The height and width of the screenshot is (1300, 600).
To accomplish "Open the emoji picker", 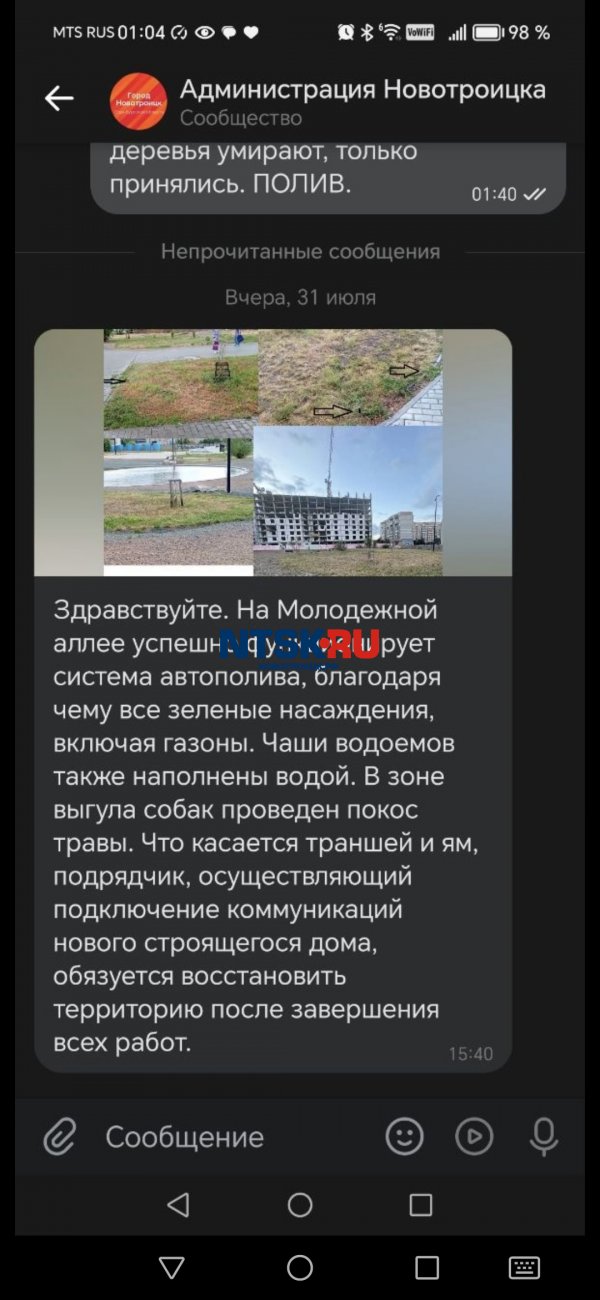I will 405,1136.
